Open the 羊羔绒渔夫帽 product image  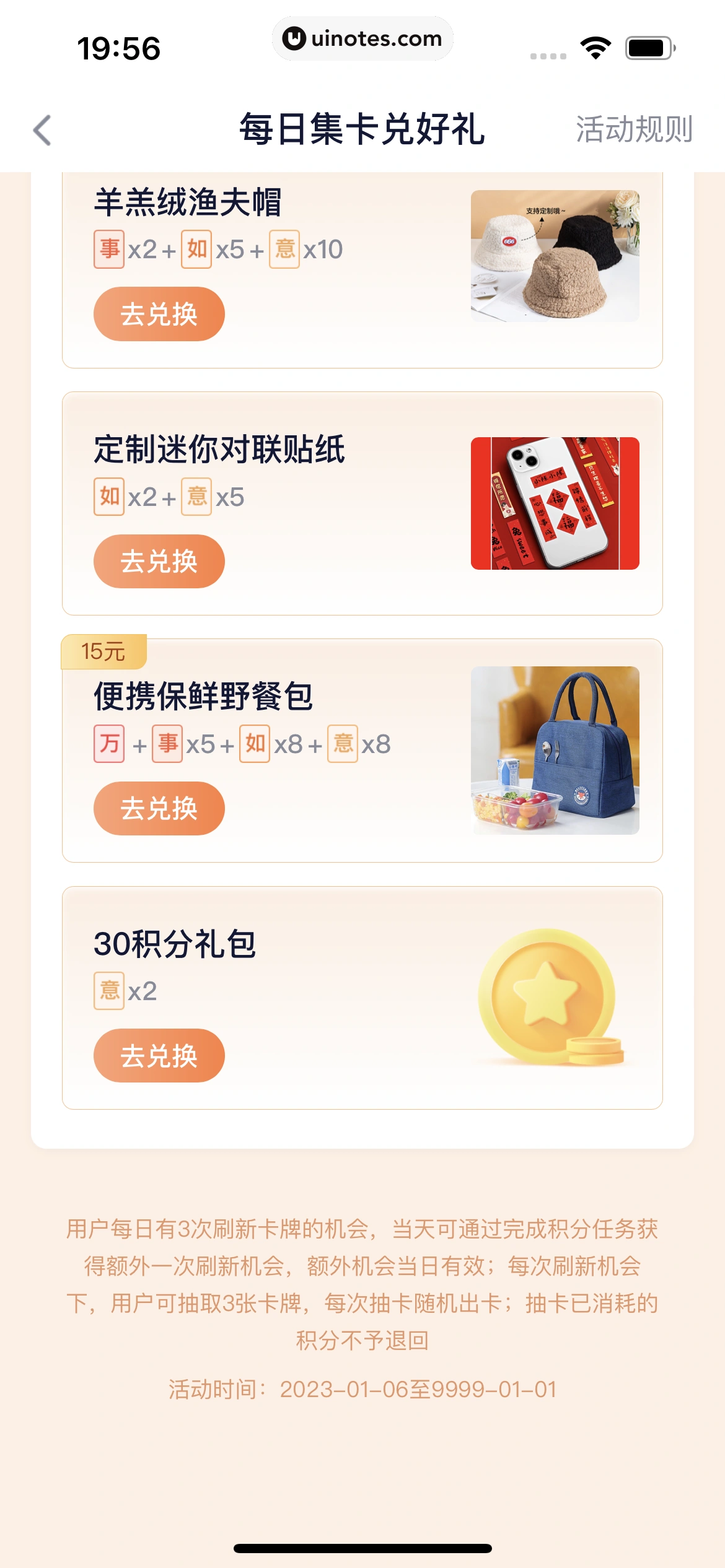pyautogui.click(x=555, y=256)
